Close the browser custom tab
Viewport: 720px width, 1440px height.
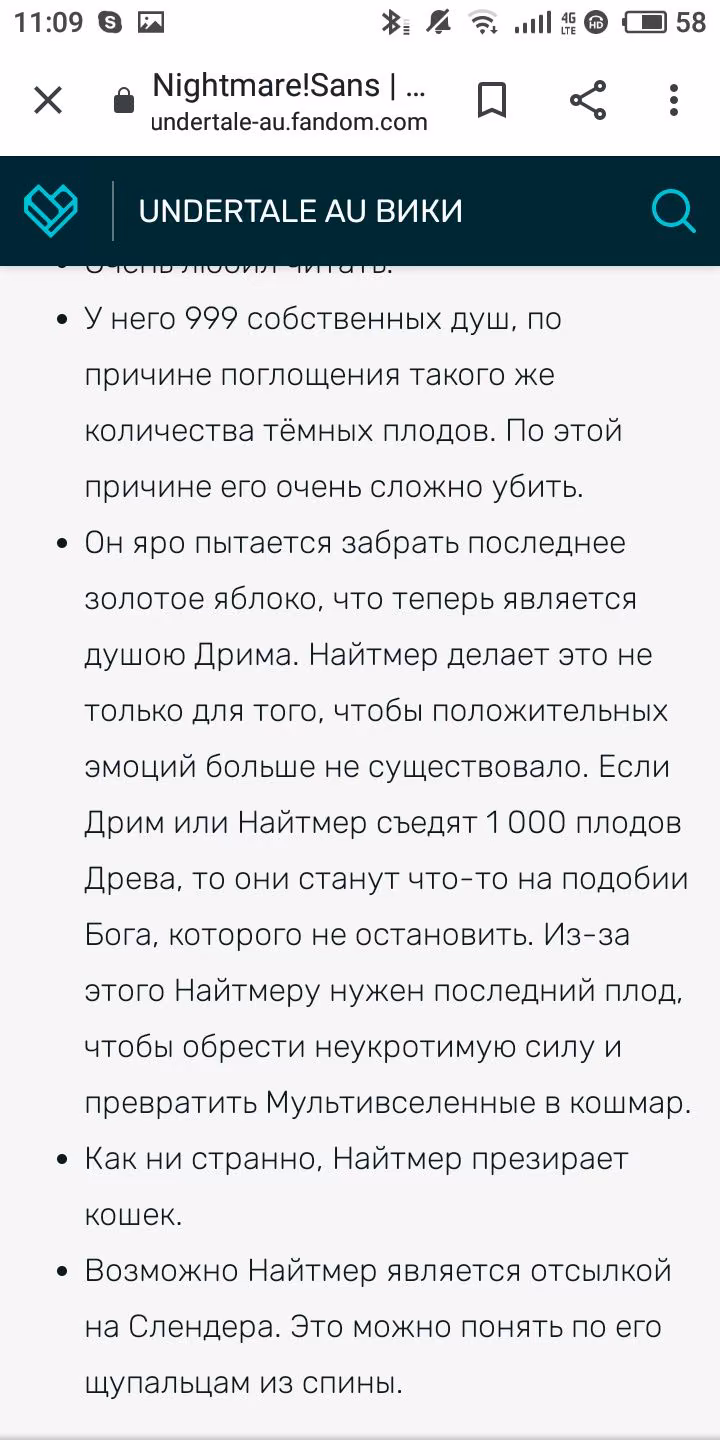click(x=48, y=100)
